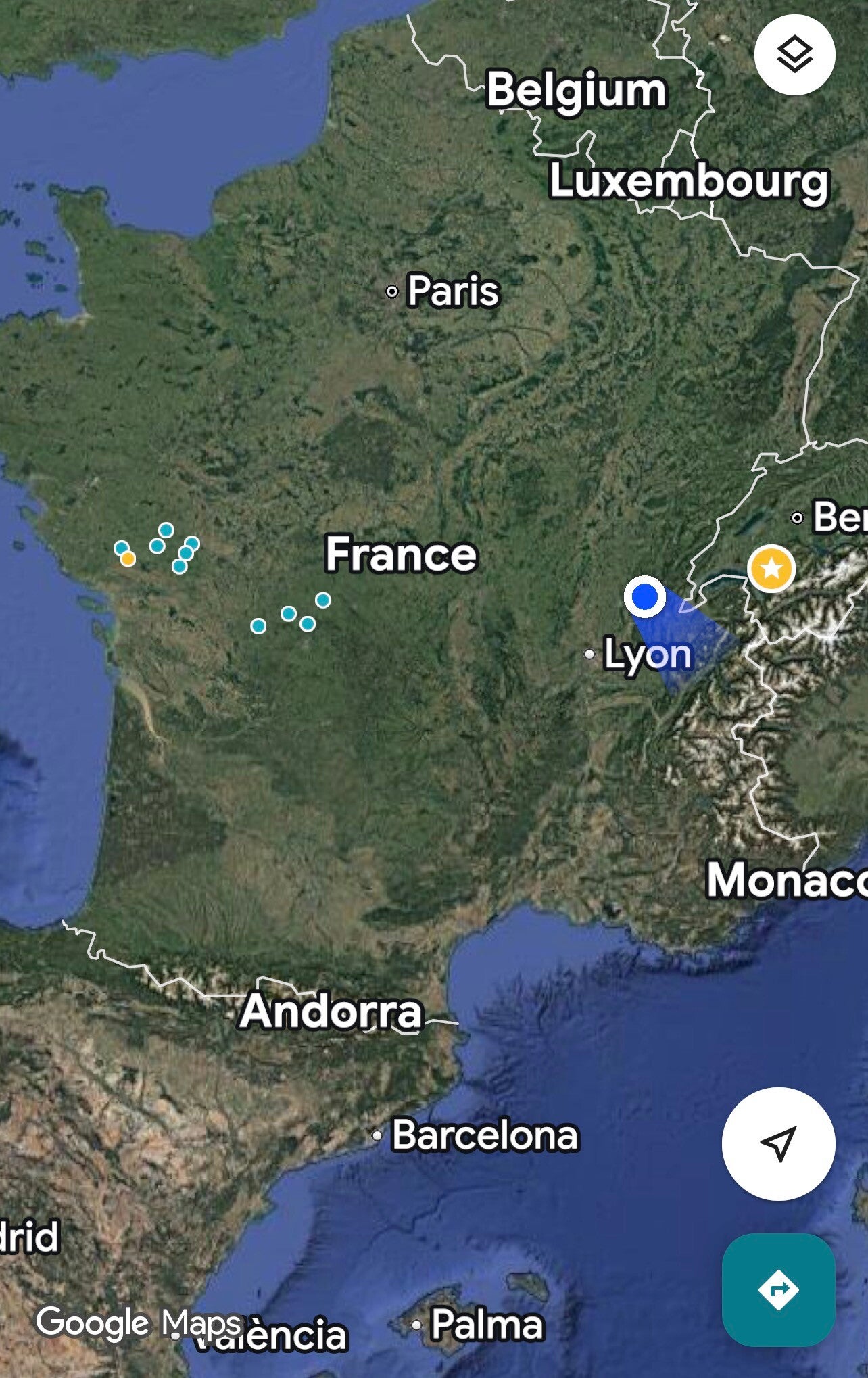The height and width of the screenshot is (1378, 868).
Task: Tap the Paris city label
Action: tap(453, 291)
